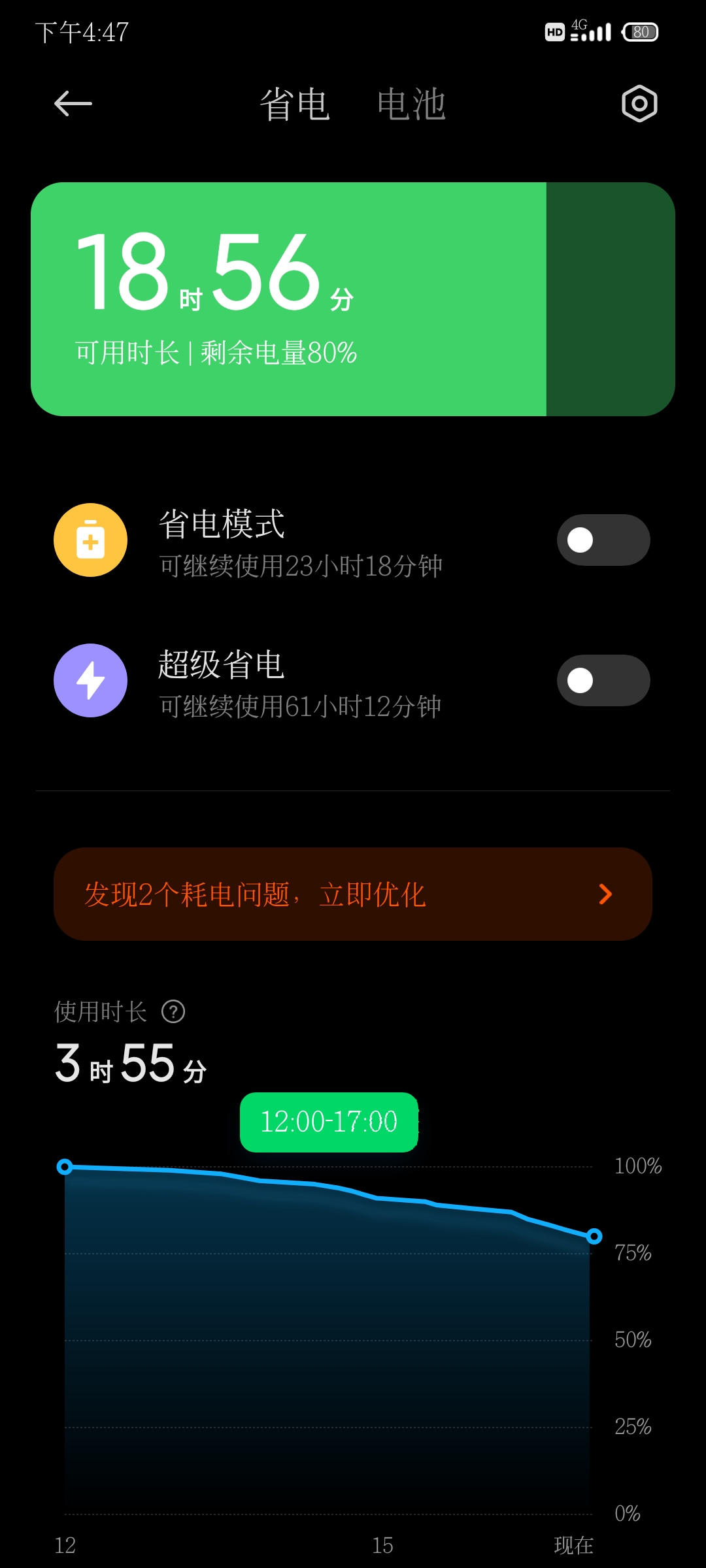
Task: Tap the chart's 12 o'clock start marker
Action: (65, 1167)
